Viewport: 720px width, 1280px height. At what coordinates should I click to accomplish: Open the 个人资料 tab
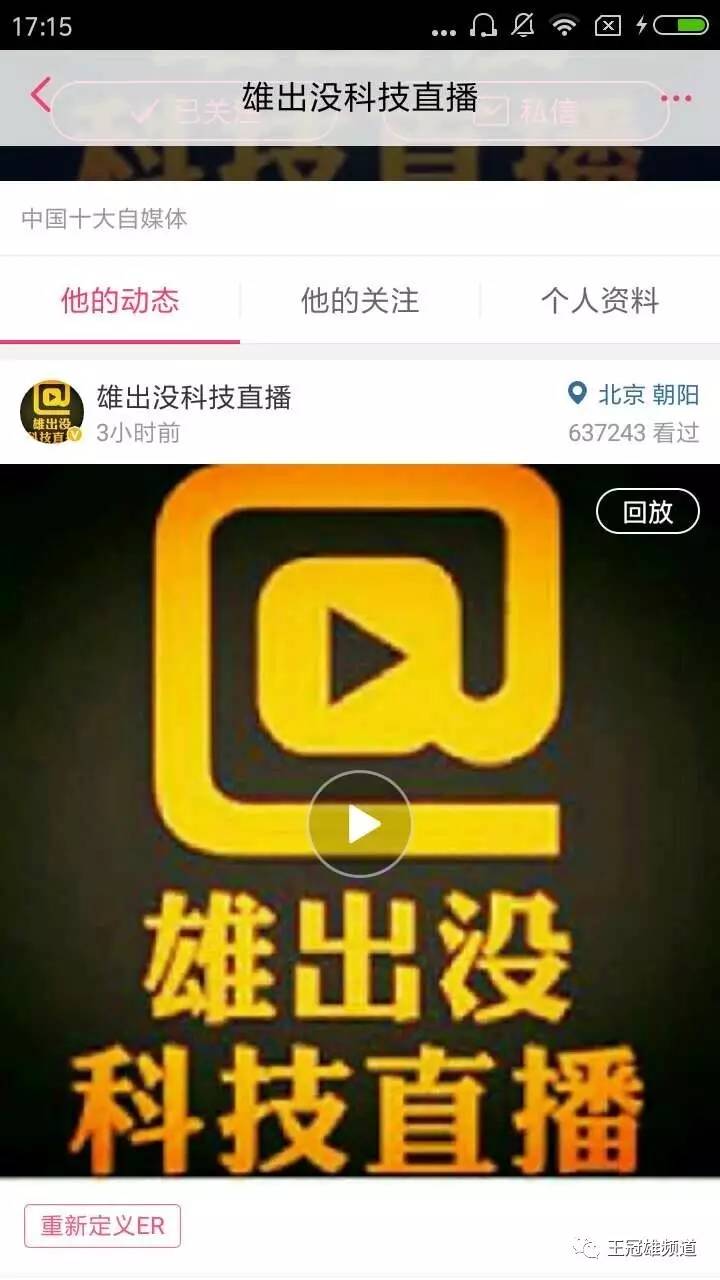(600, 301)
